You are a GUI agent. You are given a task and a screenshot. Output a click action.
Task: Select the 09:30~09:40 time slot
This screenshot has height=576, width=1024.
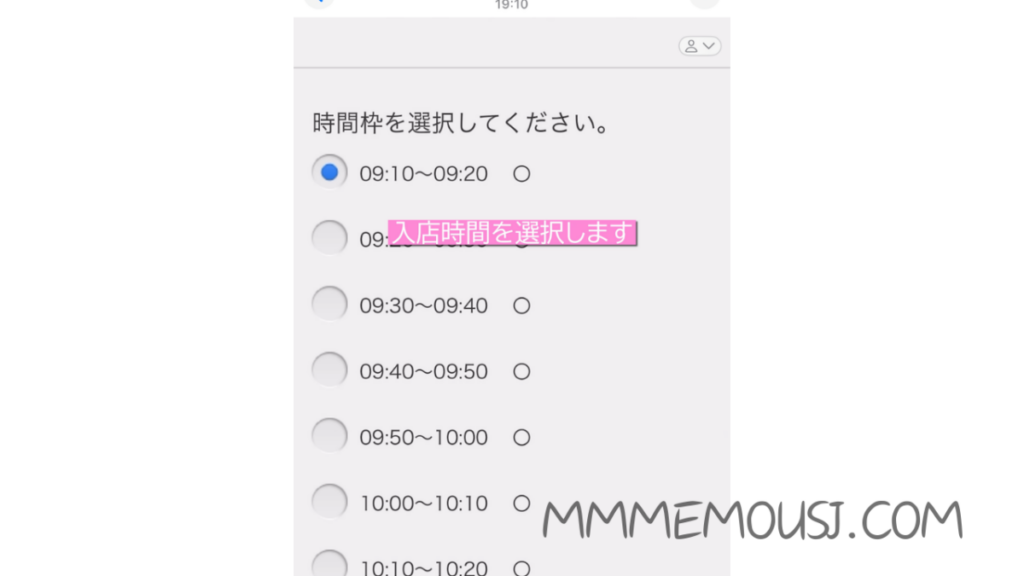click(329, 304)
